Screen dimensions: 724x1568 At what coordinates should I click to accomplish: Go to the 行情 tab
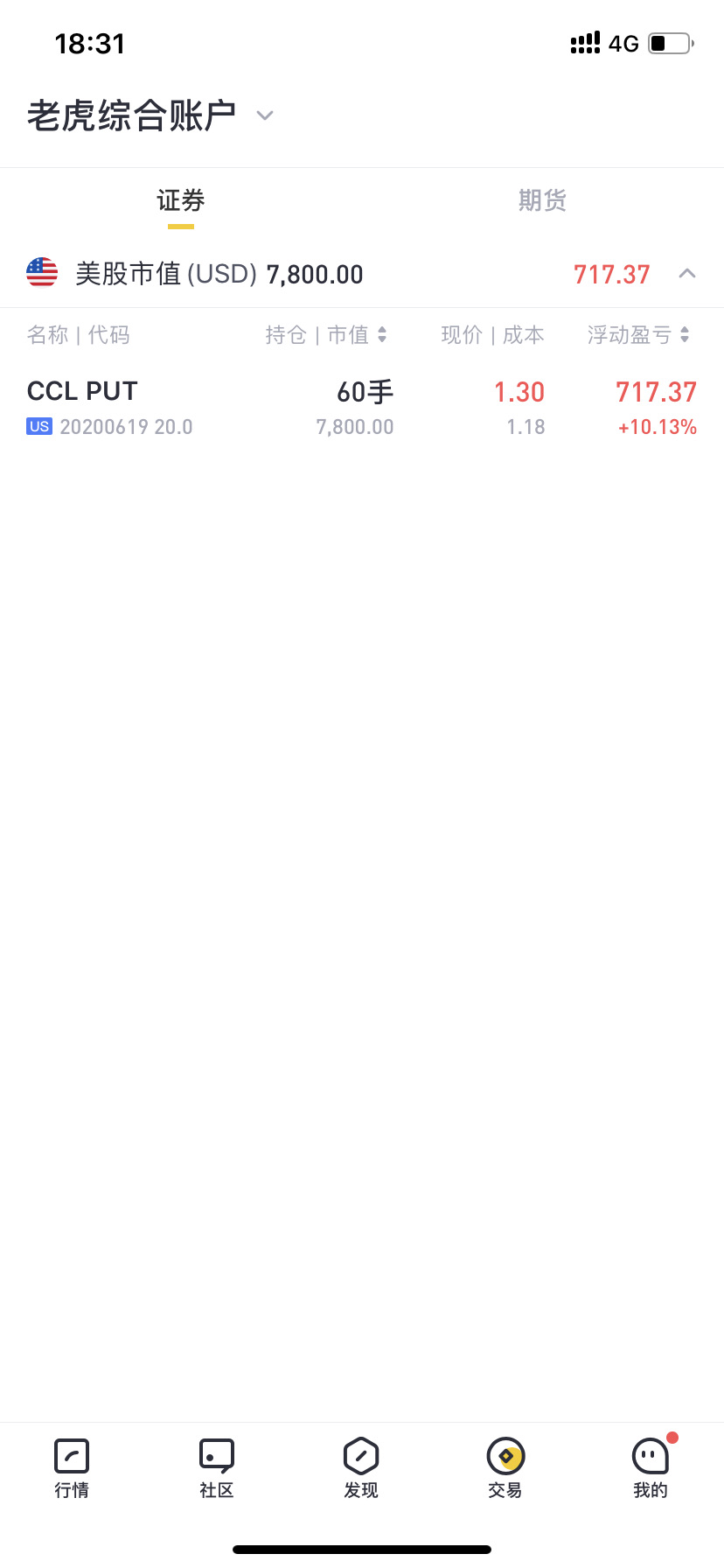72,1468
